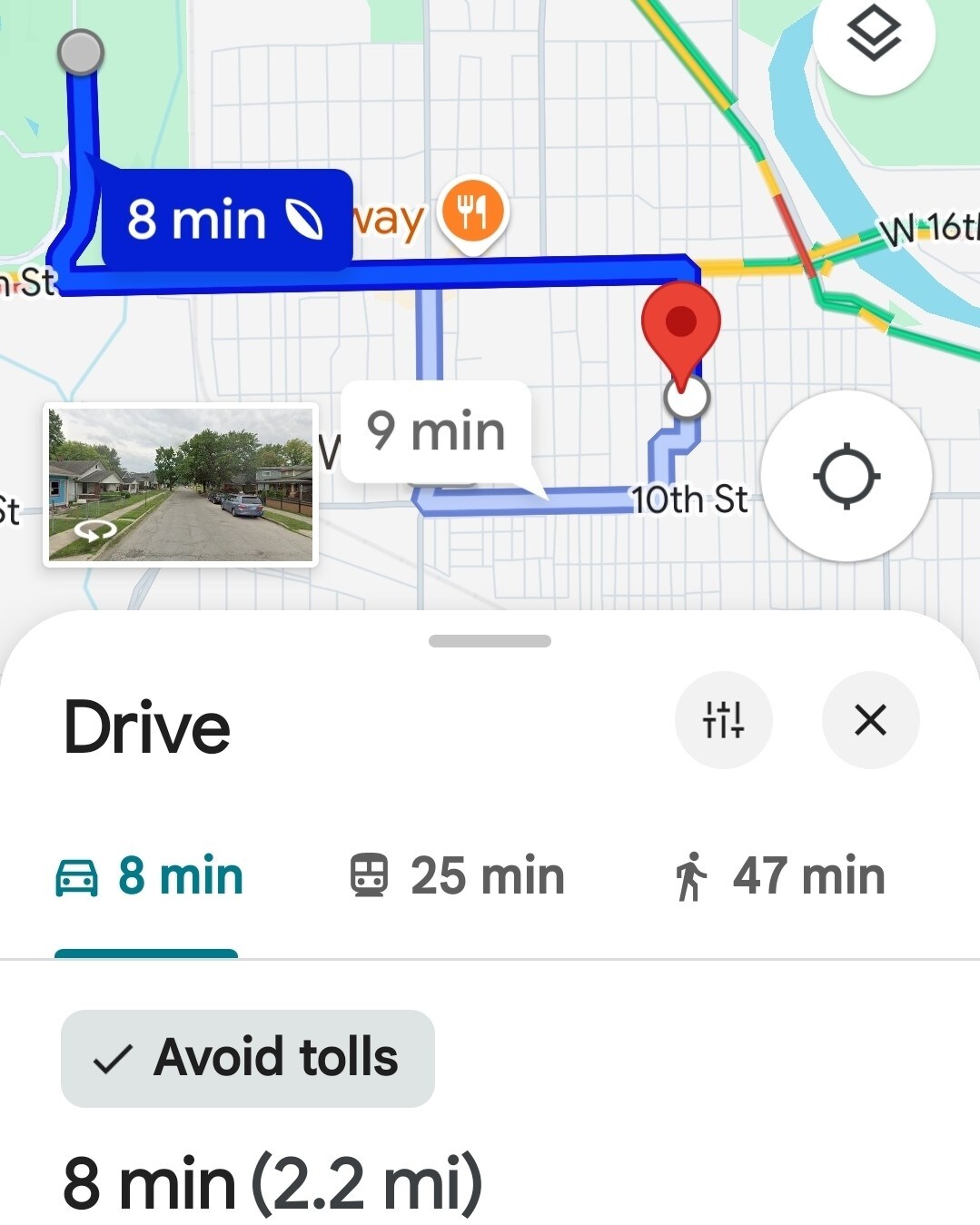Open the Street View thumbnail
This screenshot has height=1225, width=980.
click(181, 484)
